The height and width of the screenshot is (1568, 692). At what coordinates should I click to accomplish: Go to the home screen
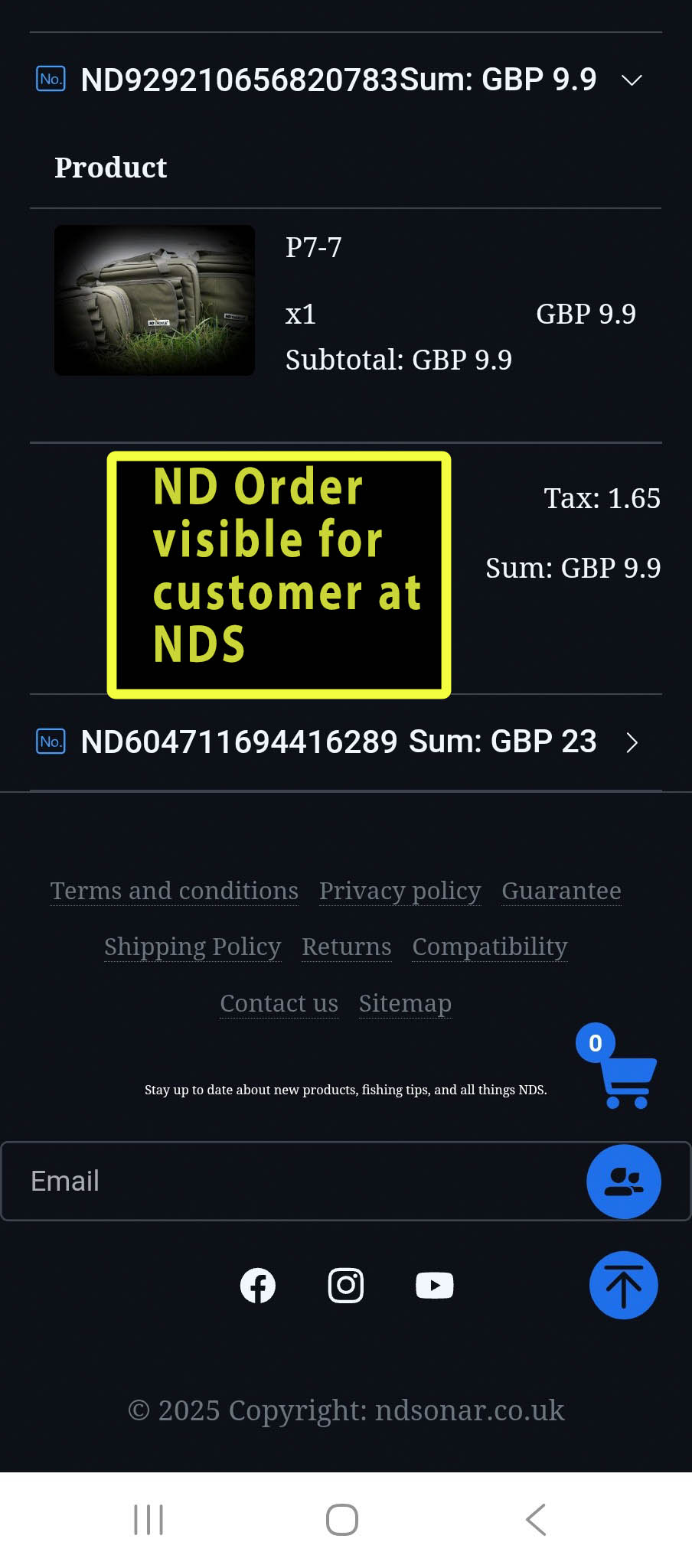click(342, 1520)
